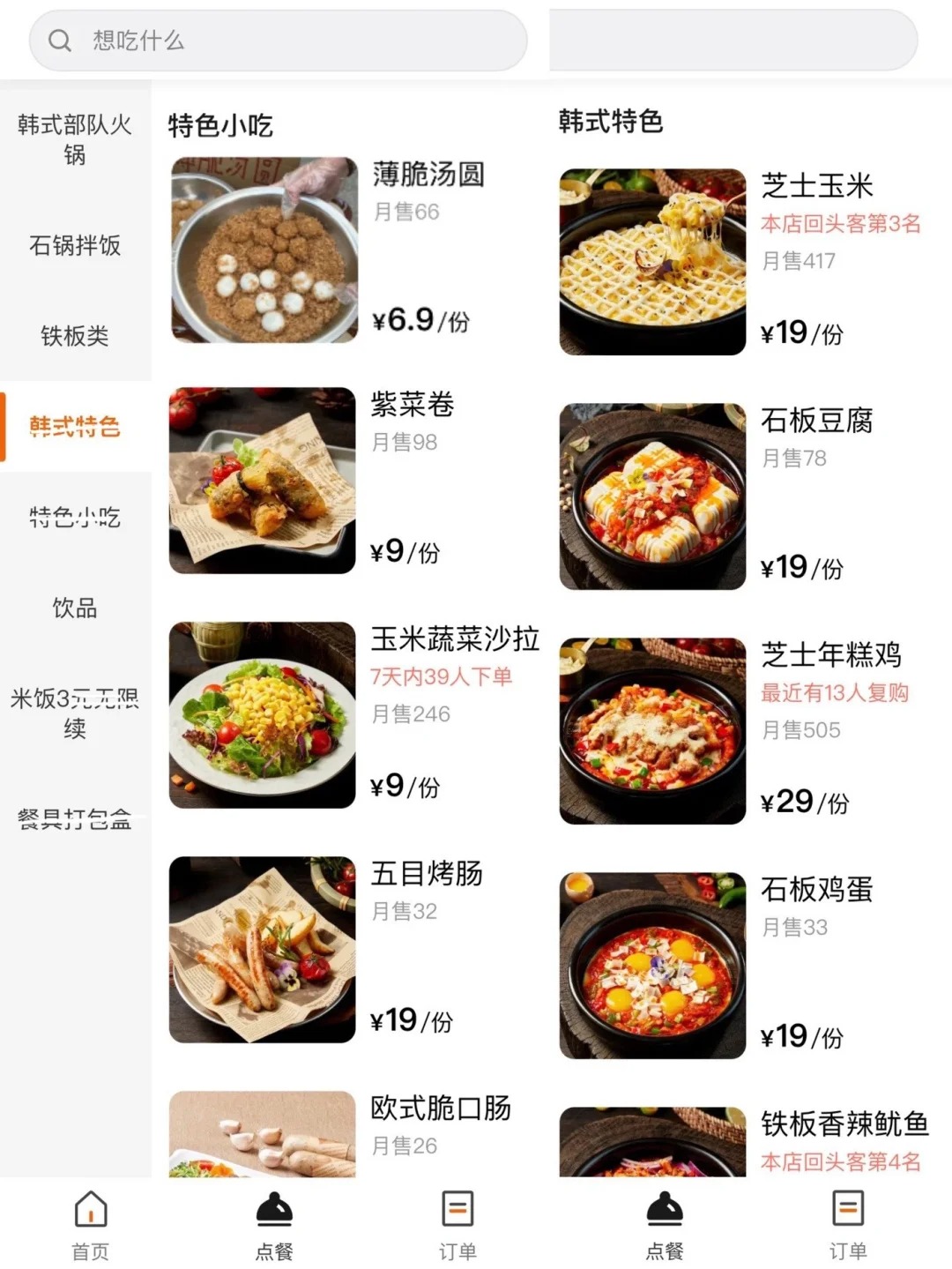This screenshot has width=952, height=1269.
Task: View 石板鸡蛋 details
Action: point(816,890)
